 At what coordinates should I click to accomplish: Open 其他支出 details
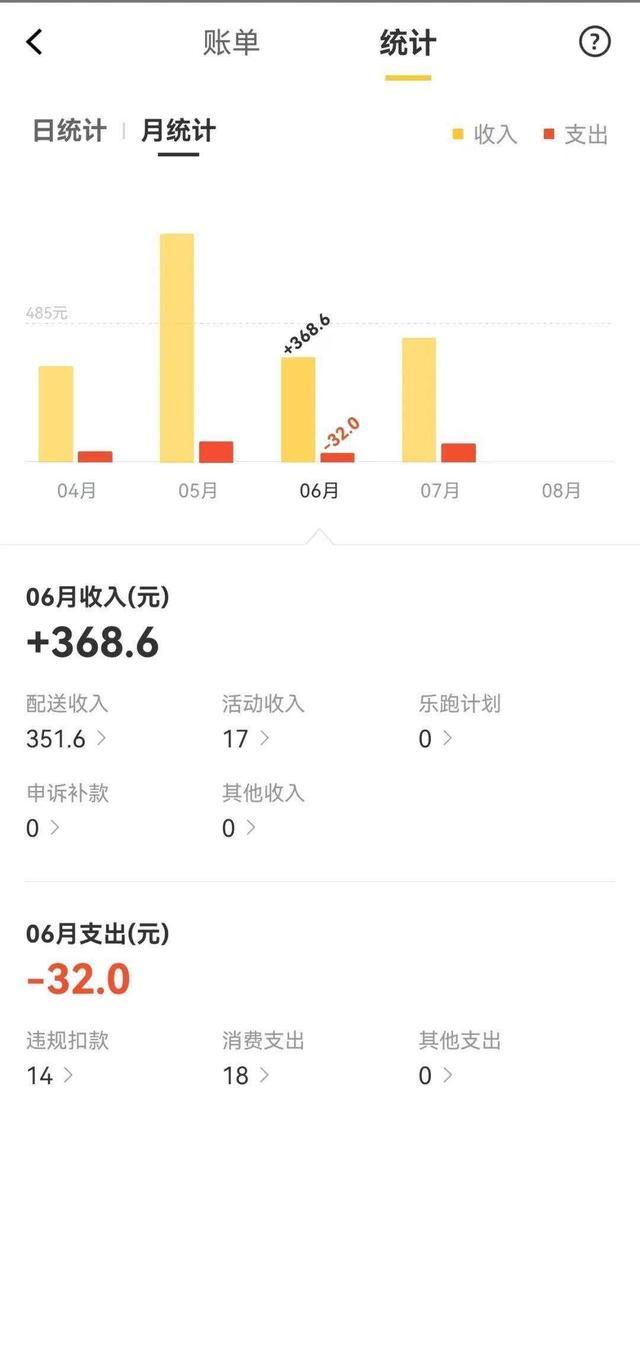(x=459, y=1058)
